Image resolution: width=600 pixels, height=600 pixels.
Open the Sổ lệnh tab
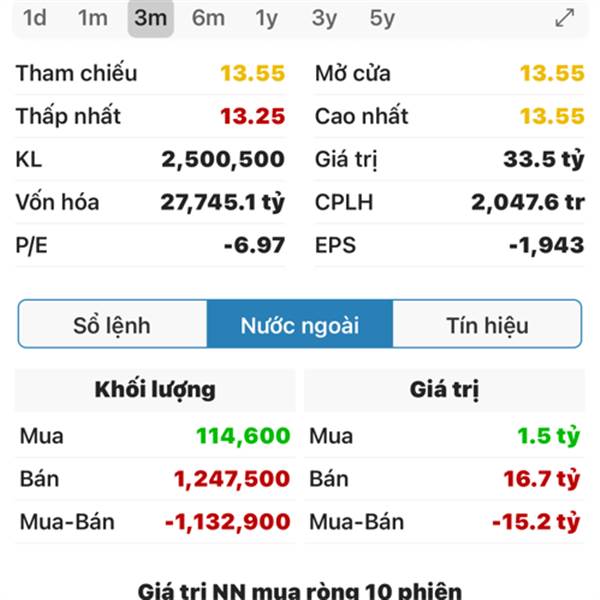(112, 324)
